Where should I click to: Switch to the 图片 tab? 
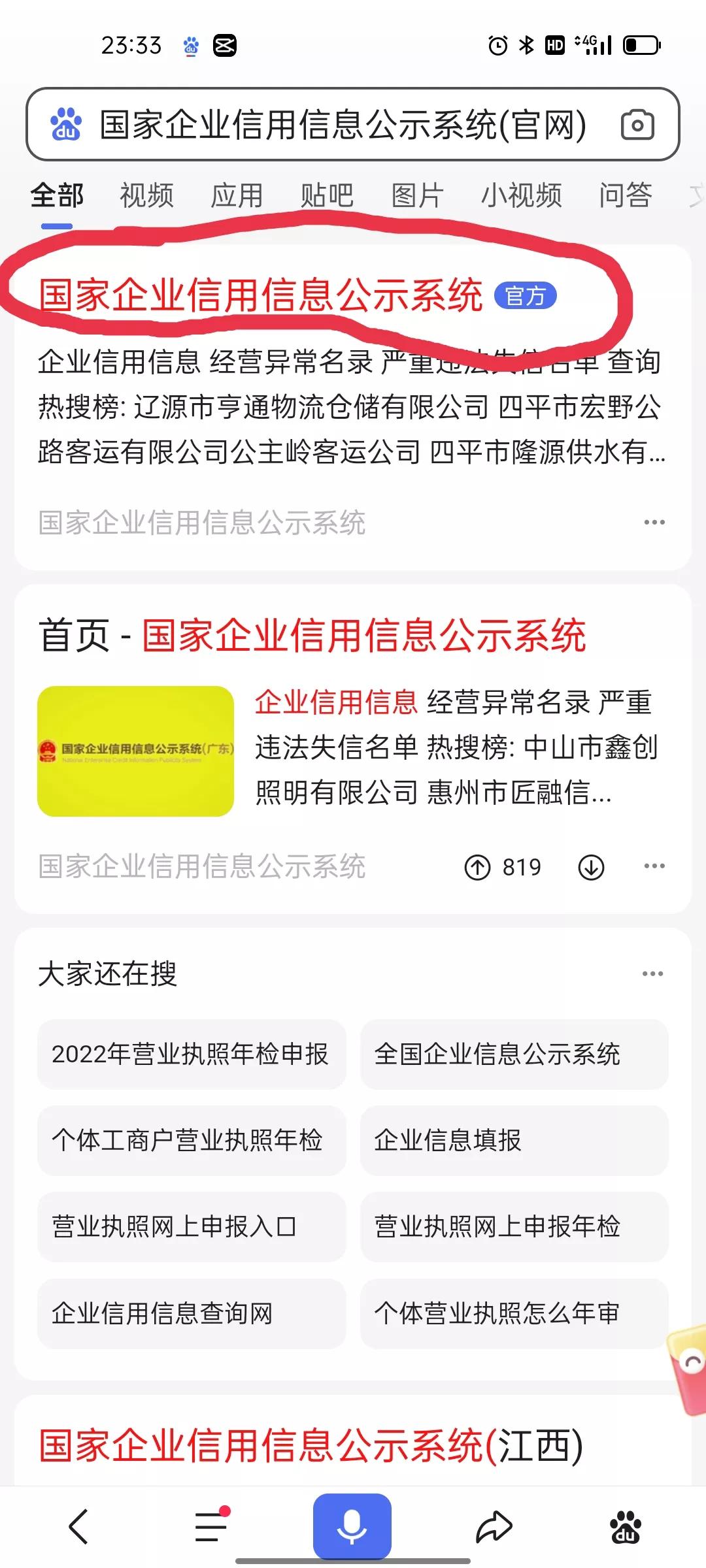(418, 195)
